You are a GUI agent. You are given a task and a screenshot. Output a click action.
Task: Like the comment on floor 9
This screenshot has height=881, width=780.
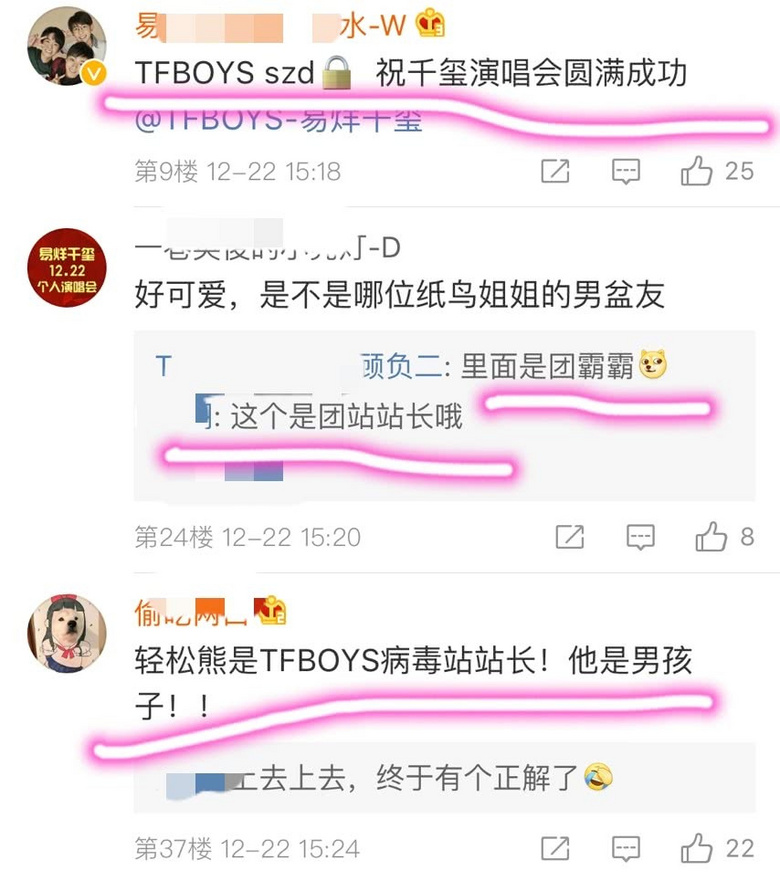697,172
